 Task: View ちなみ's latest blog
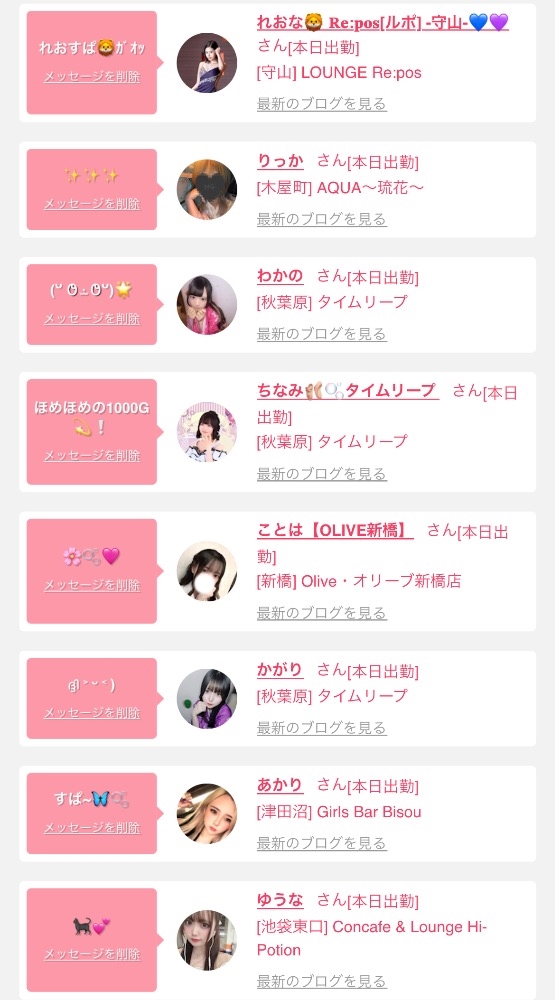coord(322,474)
